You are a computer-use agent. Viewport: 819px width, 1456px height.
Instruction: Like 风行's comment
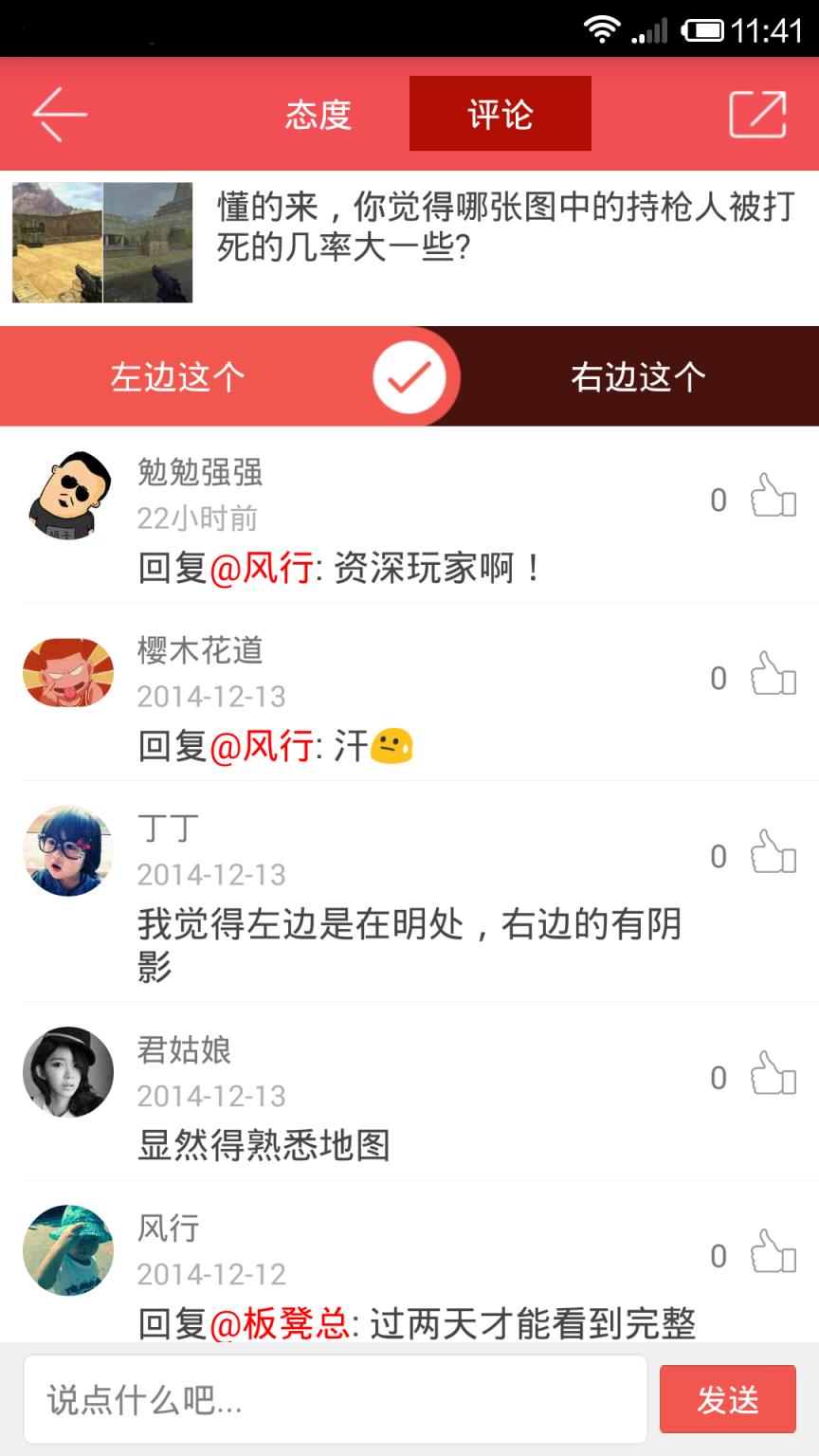tap(773, 1253)
